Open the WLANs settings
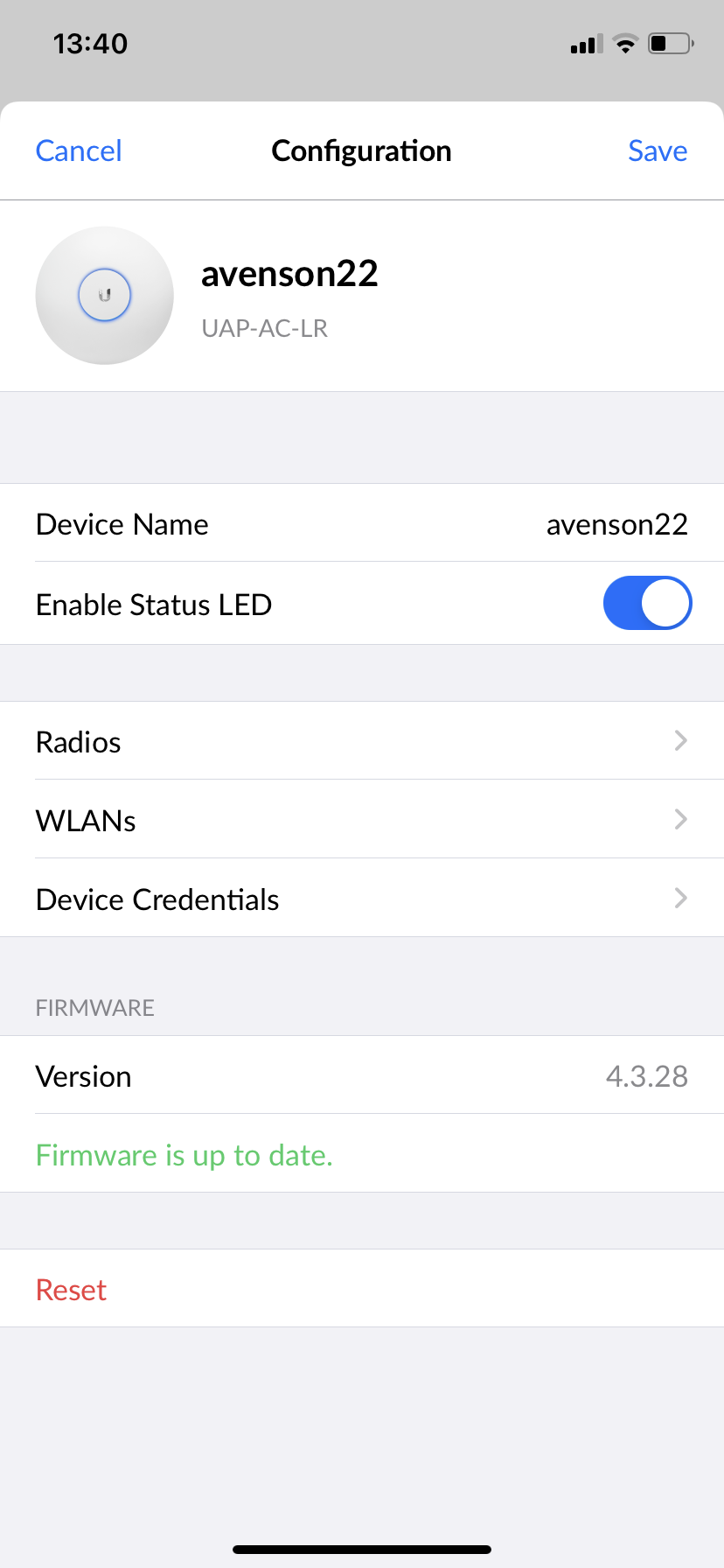724x1568 pixels. pos(362,820)
